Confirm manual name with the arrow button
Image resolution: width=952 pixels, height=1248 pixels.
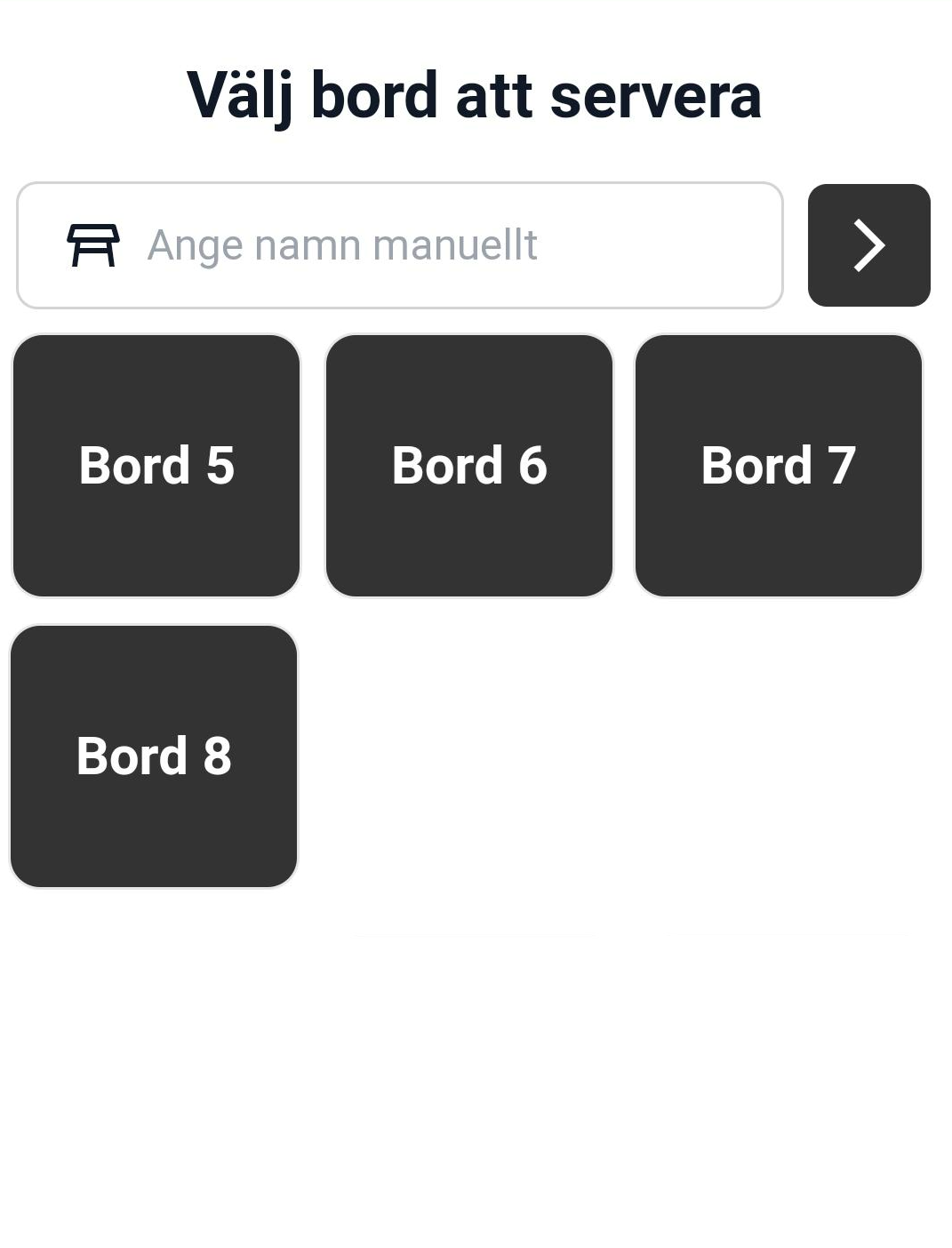click(868, 245)
